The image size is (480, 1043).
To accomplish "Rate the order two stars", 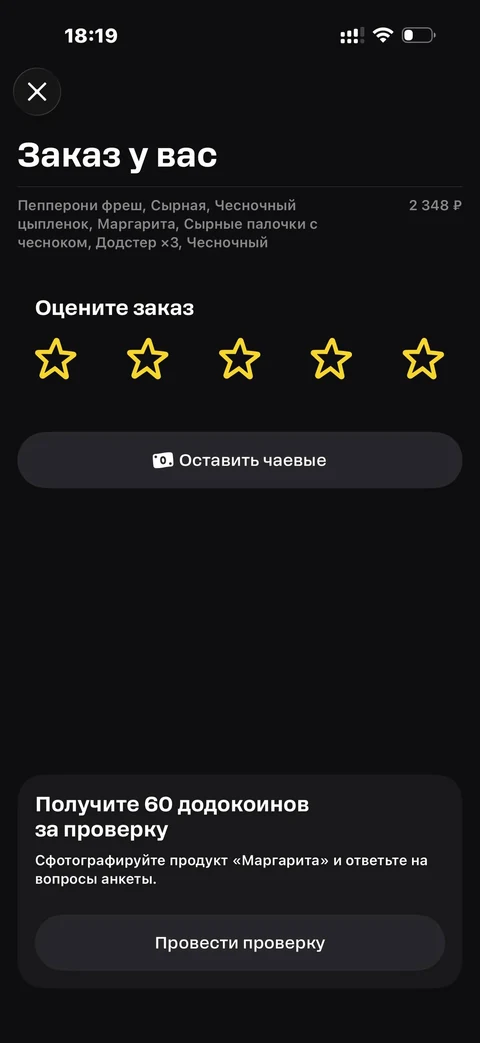I will coord(148,359).
